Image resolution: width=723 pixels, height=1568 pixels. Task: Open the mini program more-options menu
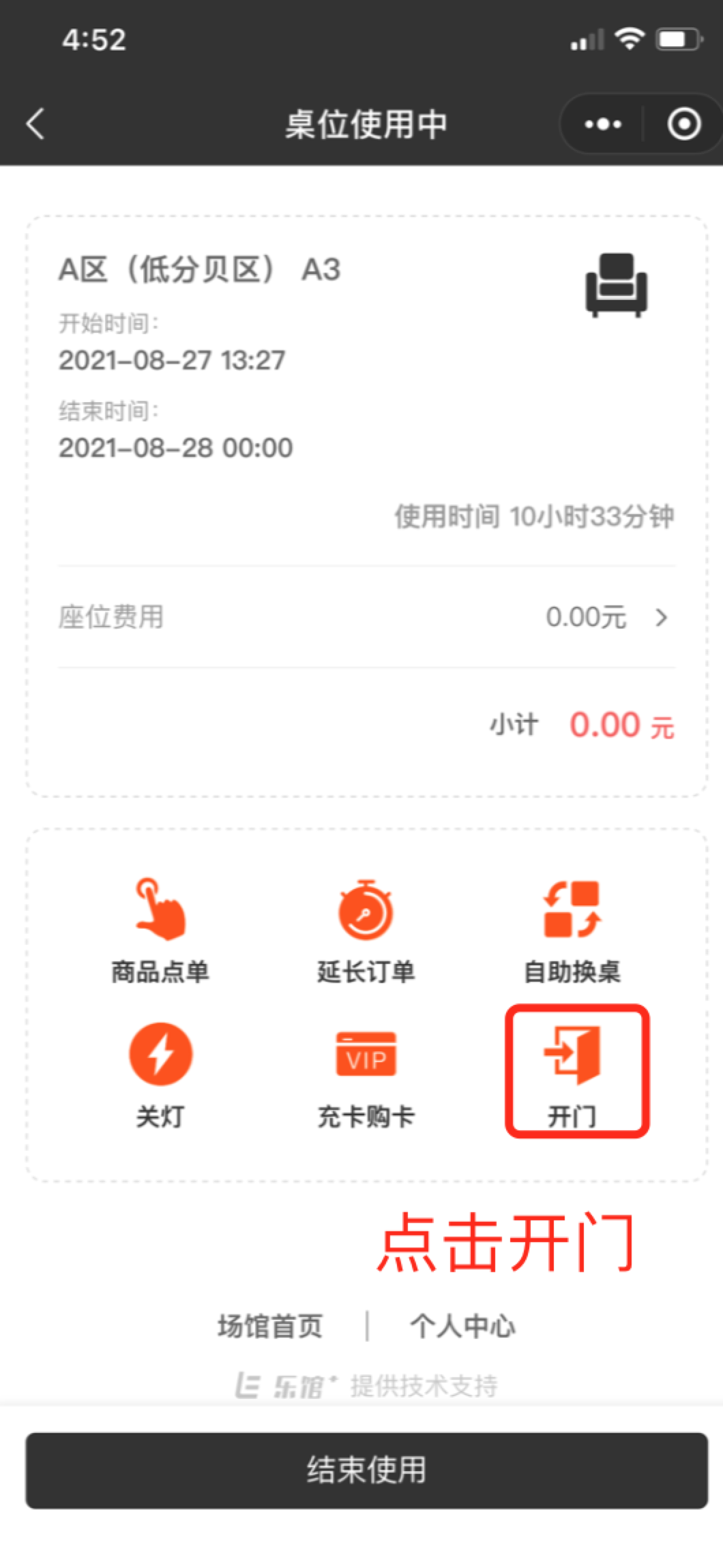click(x=603, y=124)
